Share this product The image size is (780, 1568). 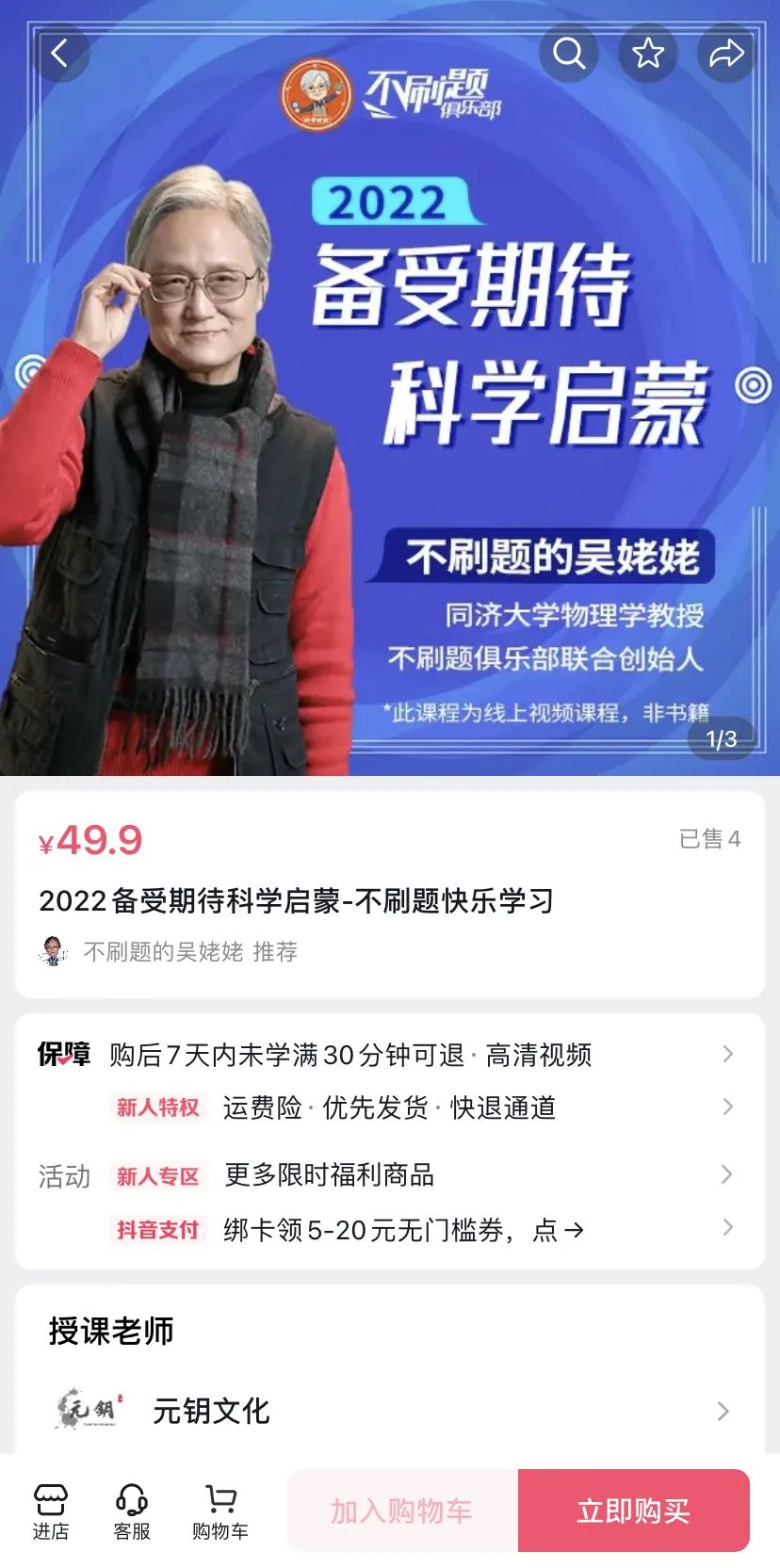point(726,53)
